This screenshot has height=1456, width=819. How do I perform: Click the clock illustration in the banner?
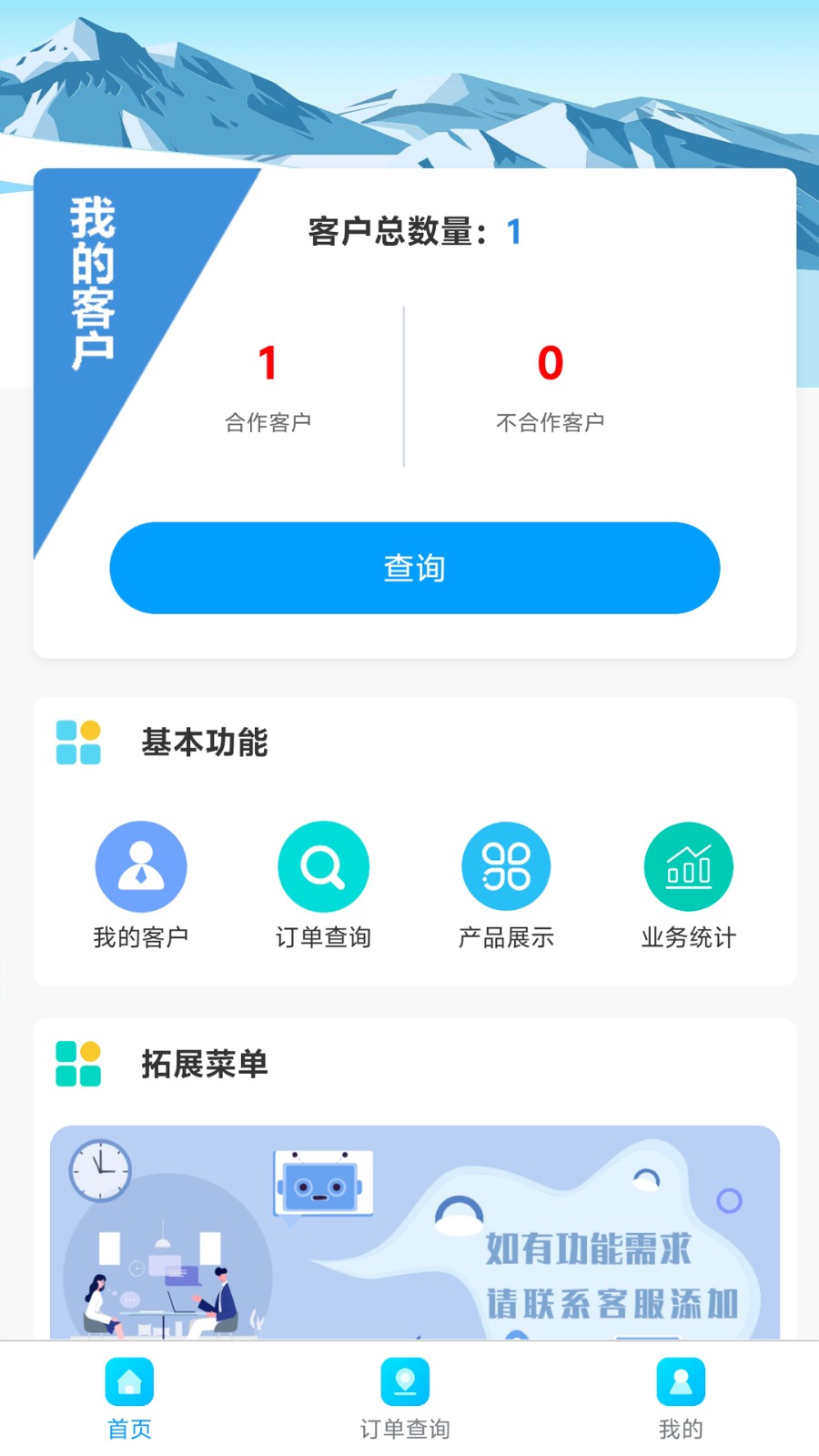click(100, 1168)
